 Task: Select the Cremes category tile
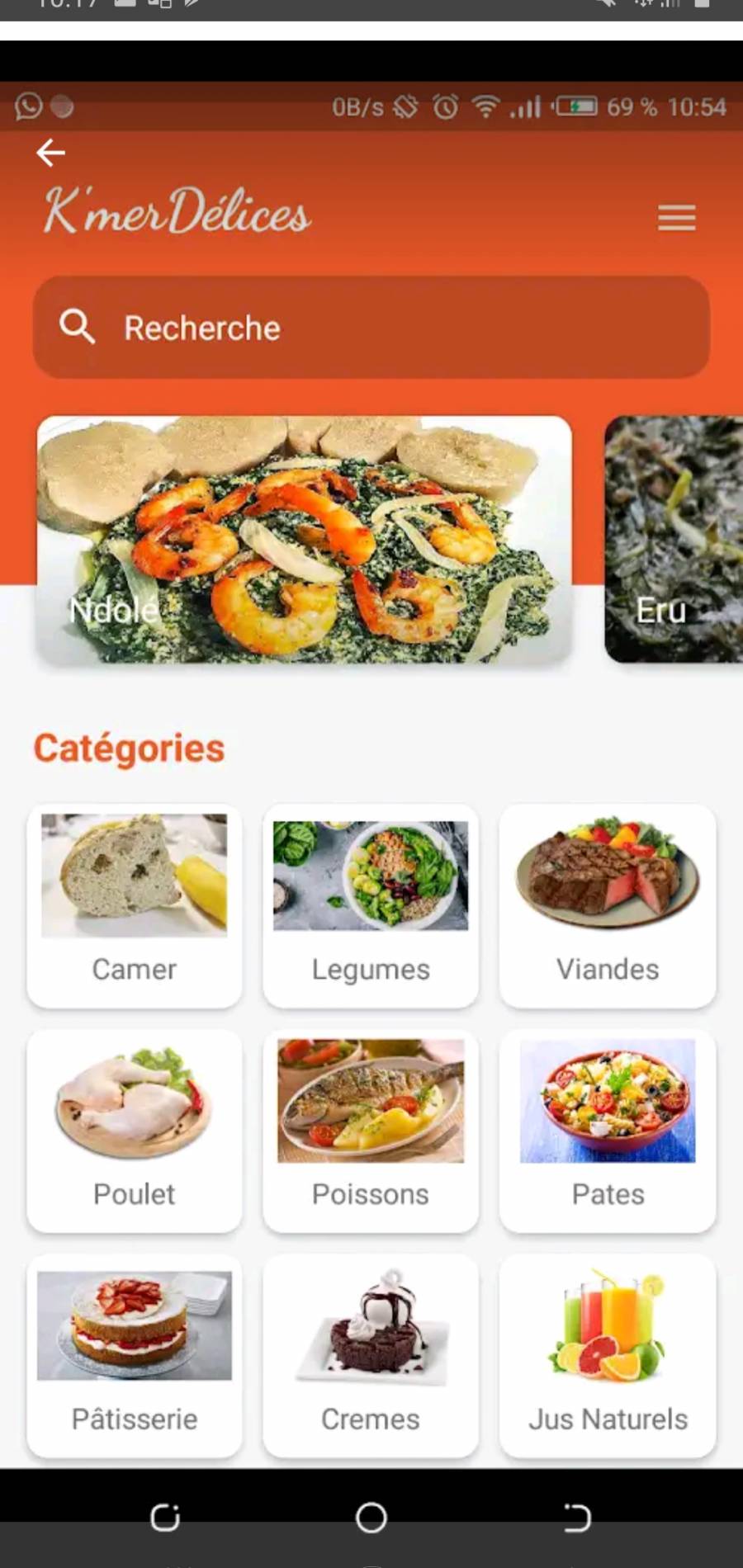click(x=371, y=1356)
